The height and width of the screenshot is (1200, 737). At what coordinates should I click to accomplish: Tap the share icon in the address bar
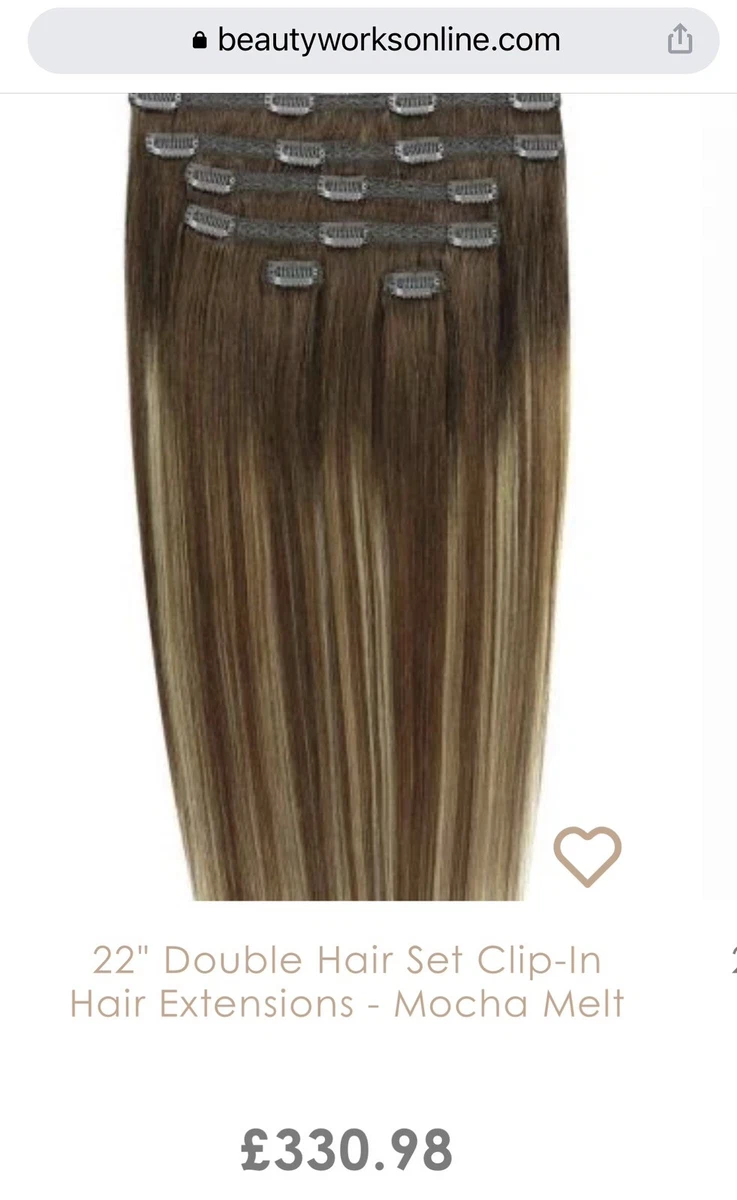point(680,38)
